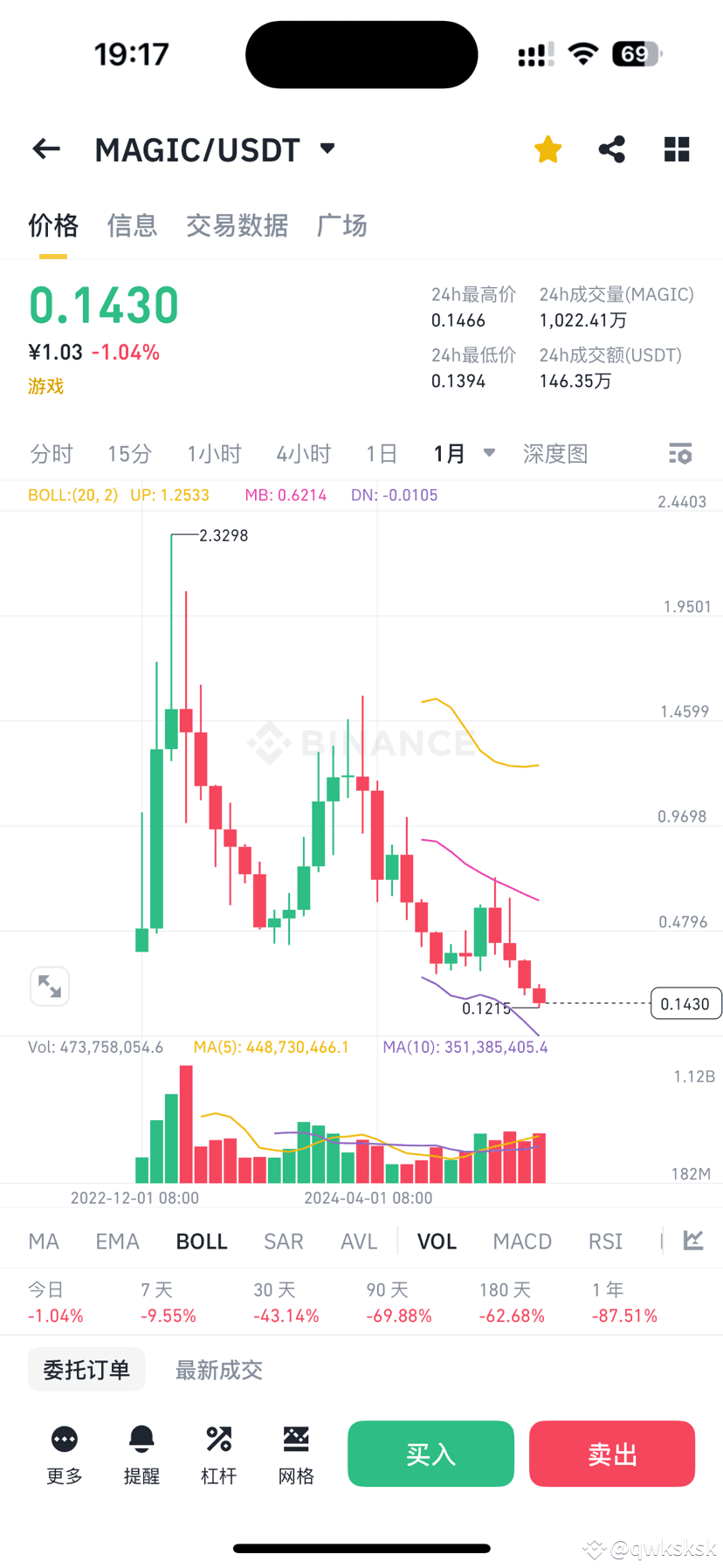Image resolution: width=723 pixels, height=1568 pixels.
Task: Switch to the 交易数据 tab
Action: pyautogui.click(x=237, y=226)
